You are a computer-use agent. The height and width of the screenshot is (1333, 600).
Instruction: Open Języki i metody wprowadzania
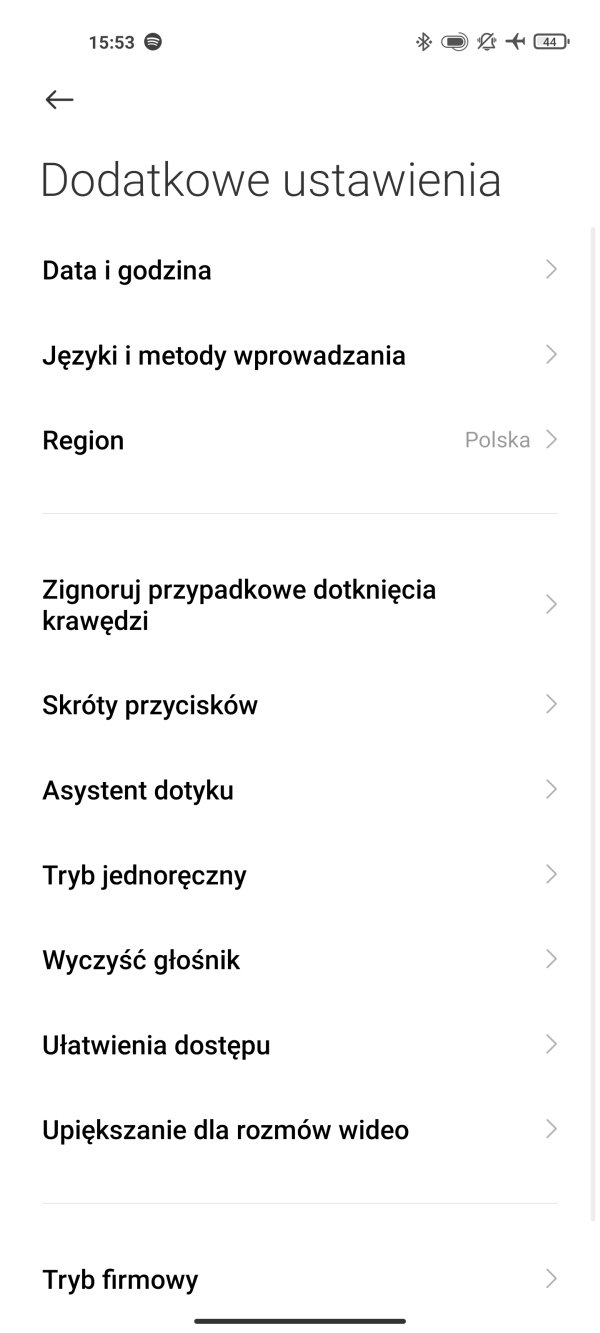point(300,355)
